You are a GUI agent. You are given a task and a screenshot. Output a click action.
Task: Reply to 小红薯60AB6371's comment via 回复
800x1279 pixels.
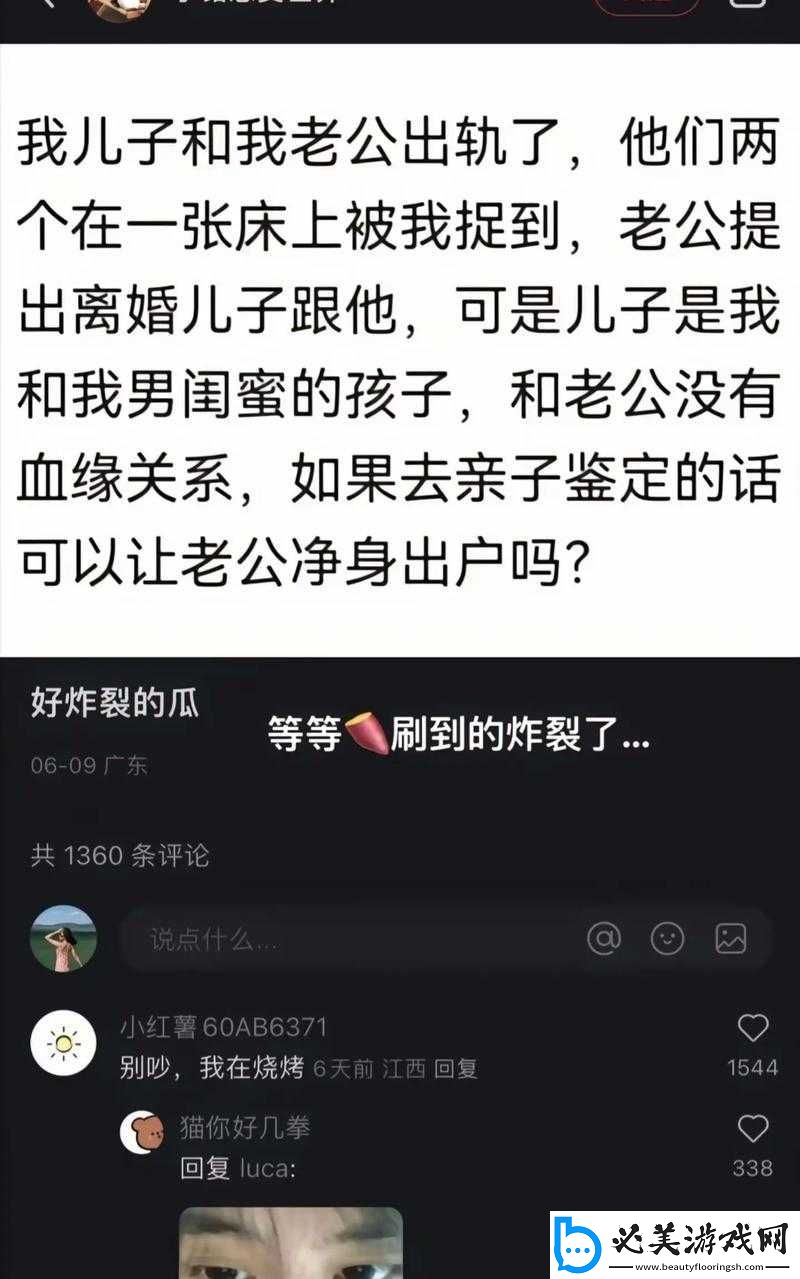(x=455, y=1068)
